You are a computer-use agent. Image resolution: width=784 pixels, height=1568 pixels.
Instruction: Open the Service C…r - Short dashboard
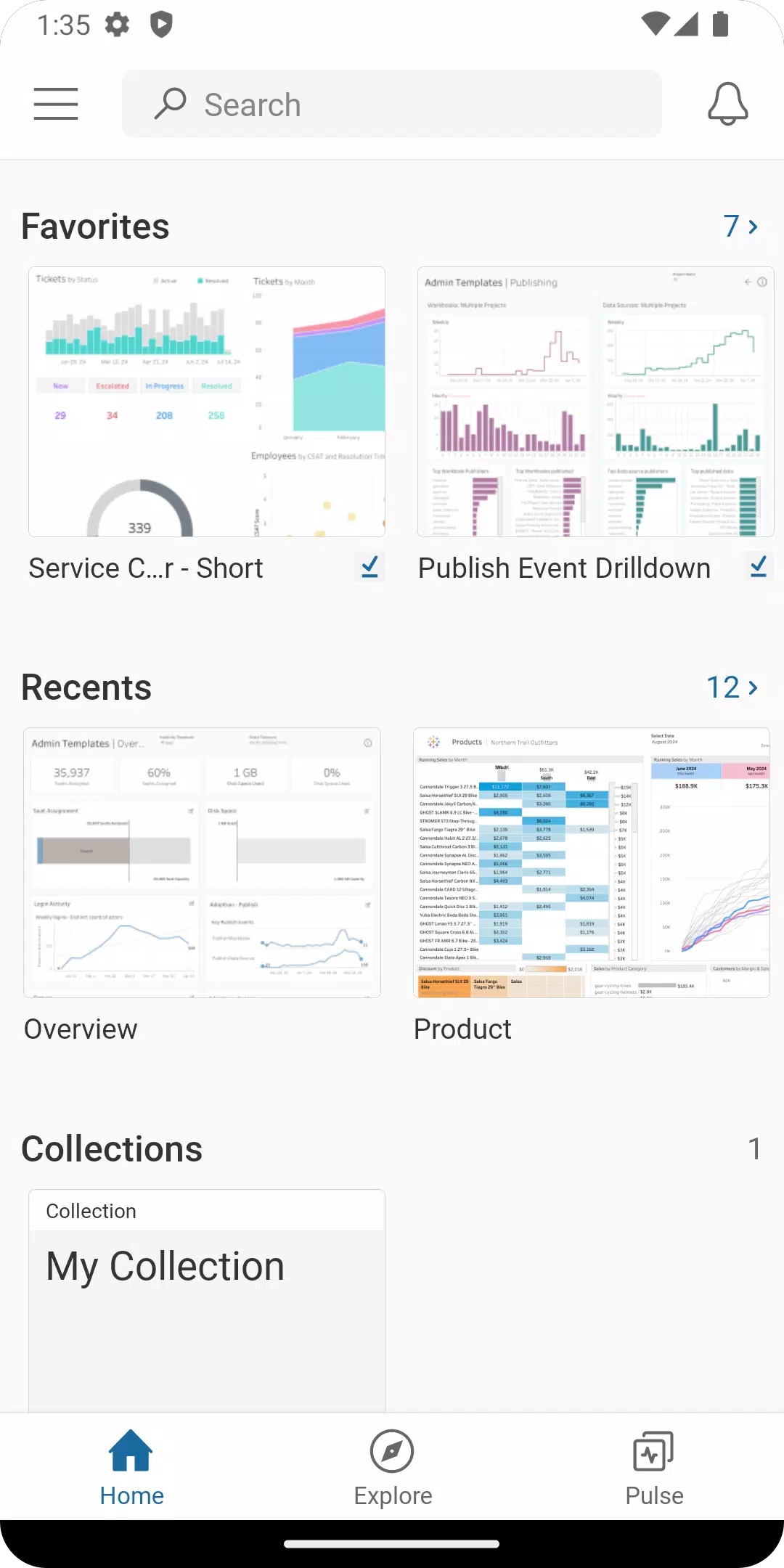click(207, 401)
